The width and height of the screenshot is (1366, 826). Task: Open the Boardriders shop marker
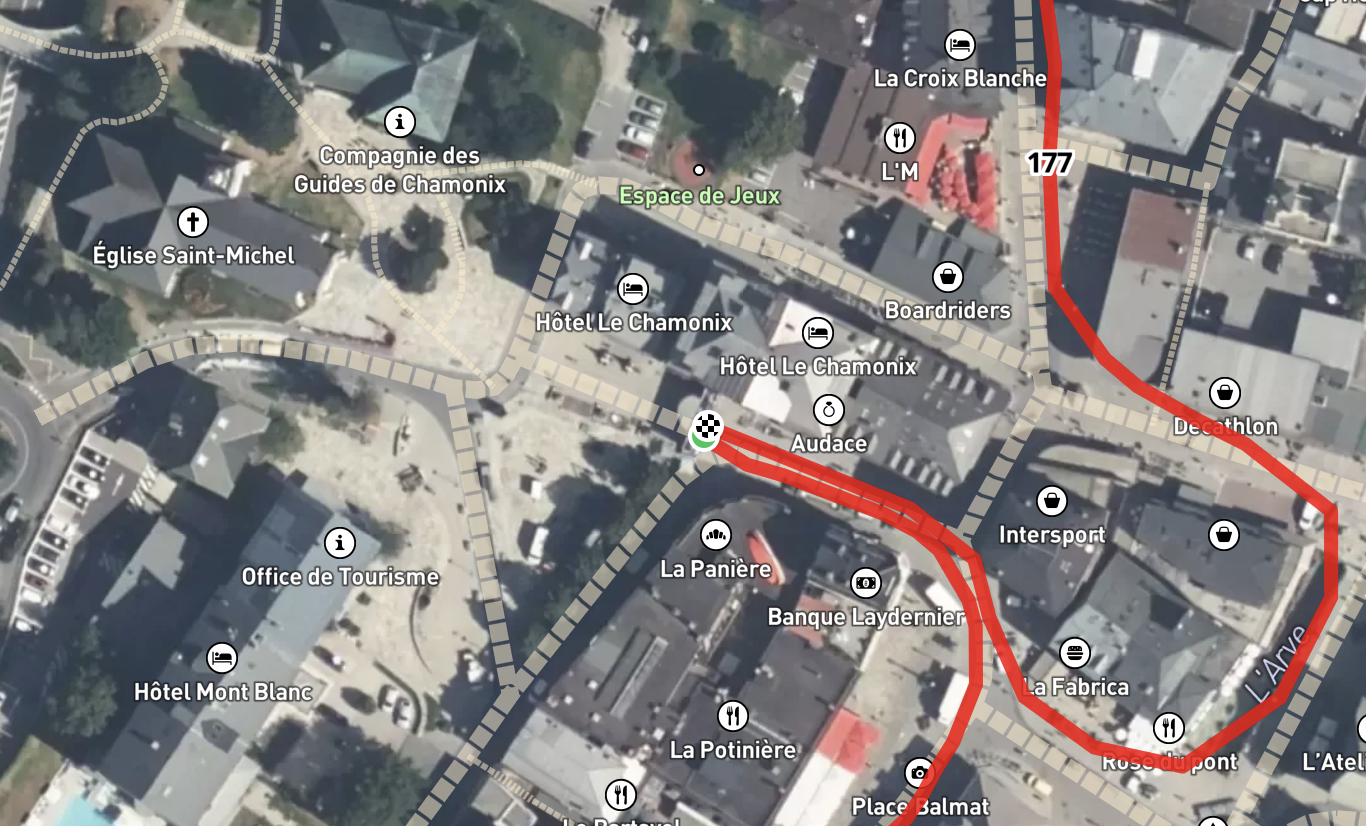point(947,276)
